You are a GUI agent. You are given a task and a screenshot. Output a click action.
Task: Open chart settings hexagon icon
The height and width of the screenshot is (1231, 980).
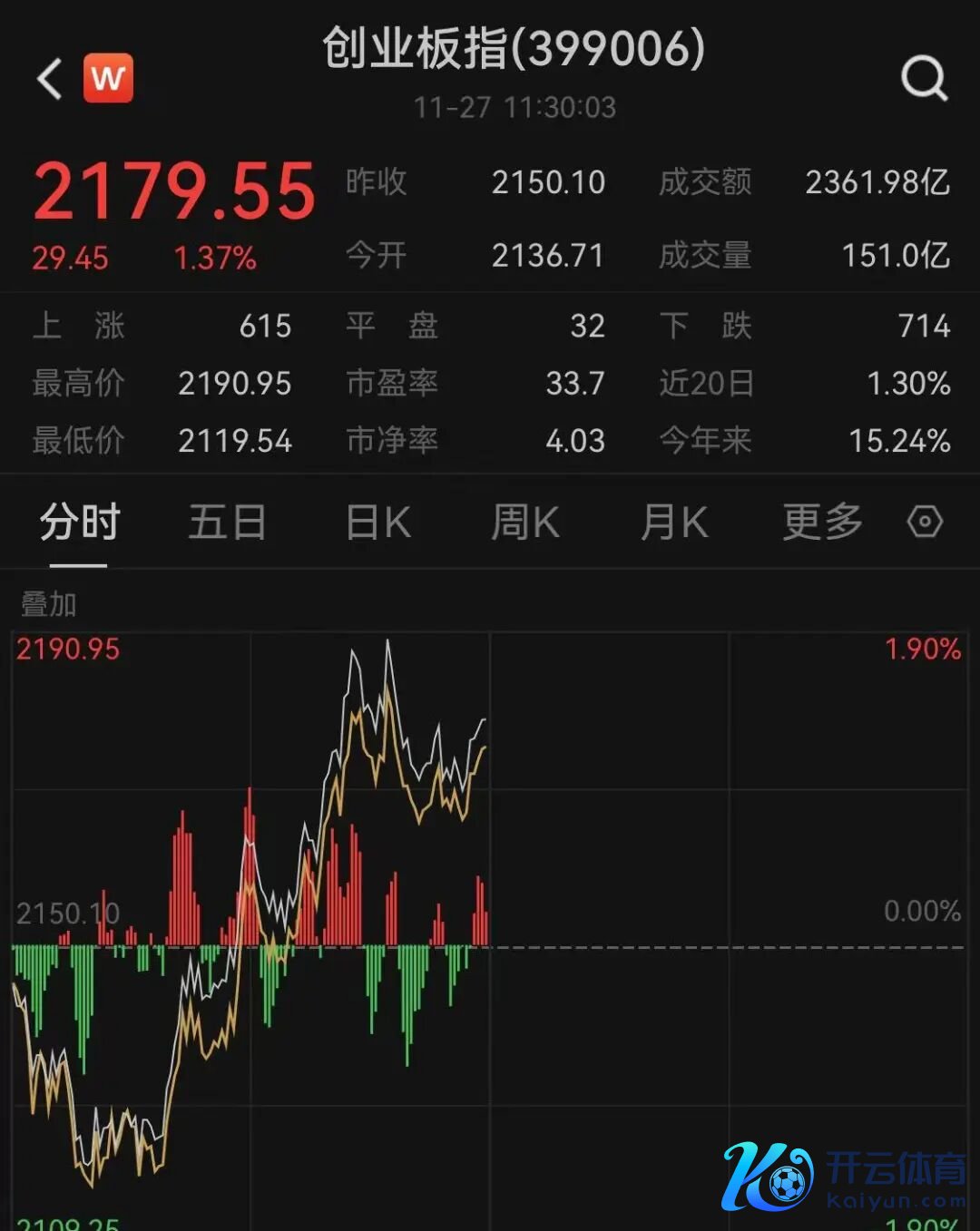(x=925, y=522)
